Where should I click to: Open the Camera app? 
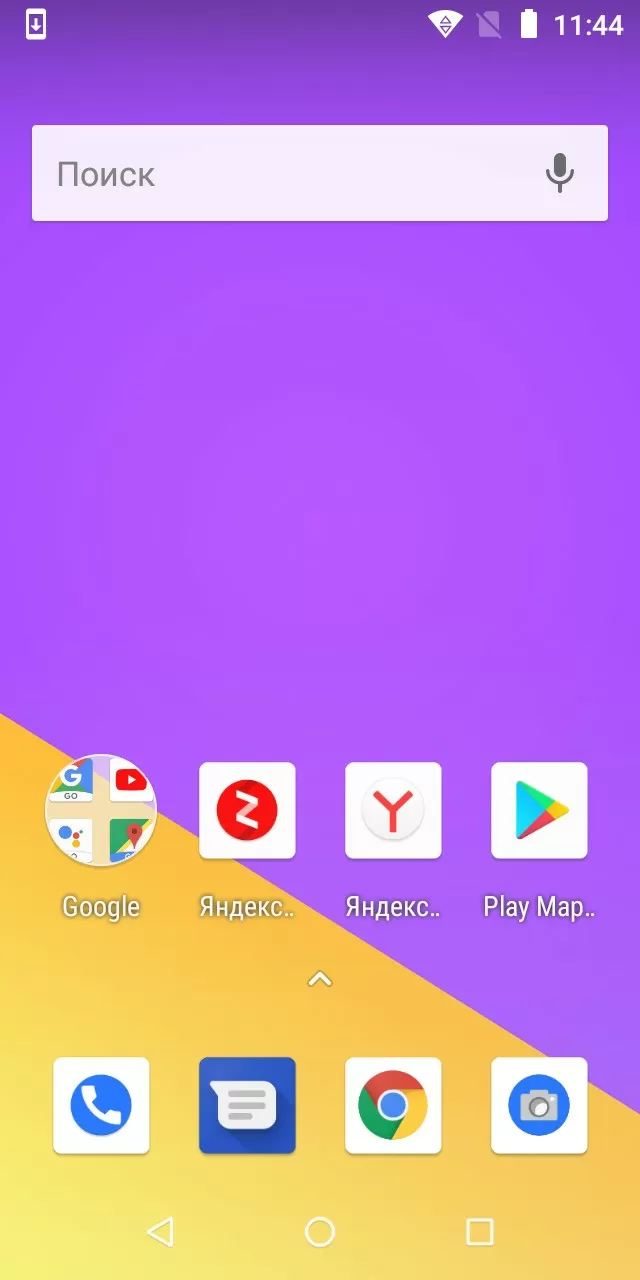(539, 1105)
